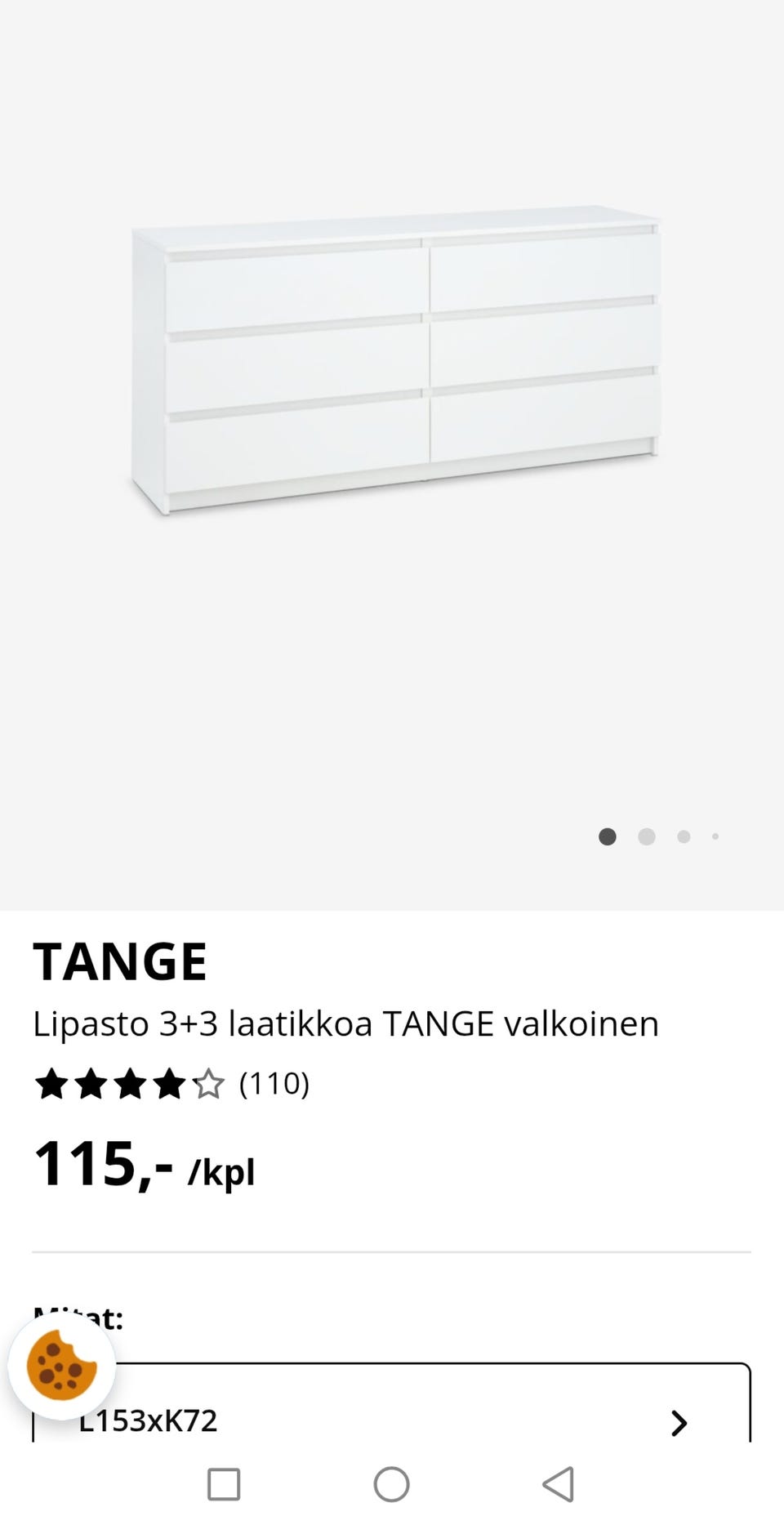This screenshot has height=1525, width=784.
Task: Go to the system home screen
Action: point(391,1484)
